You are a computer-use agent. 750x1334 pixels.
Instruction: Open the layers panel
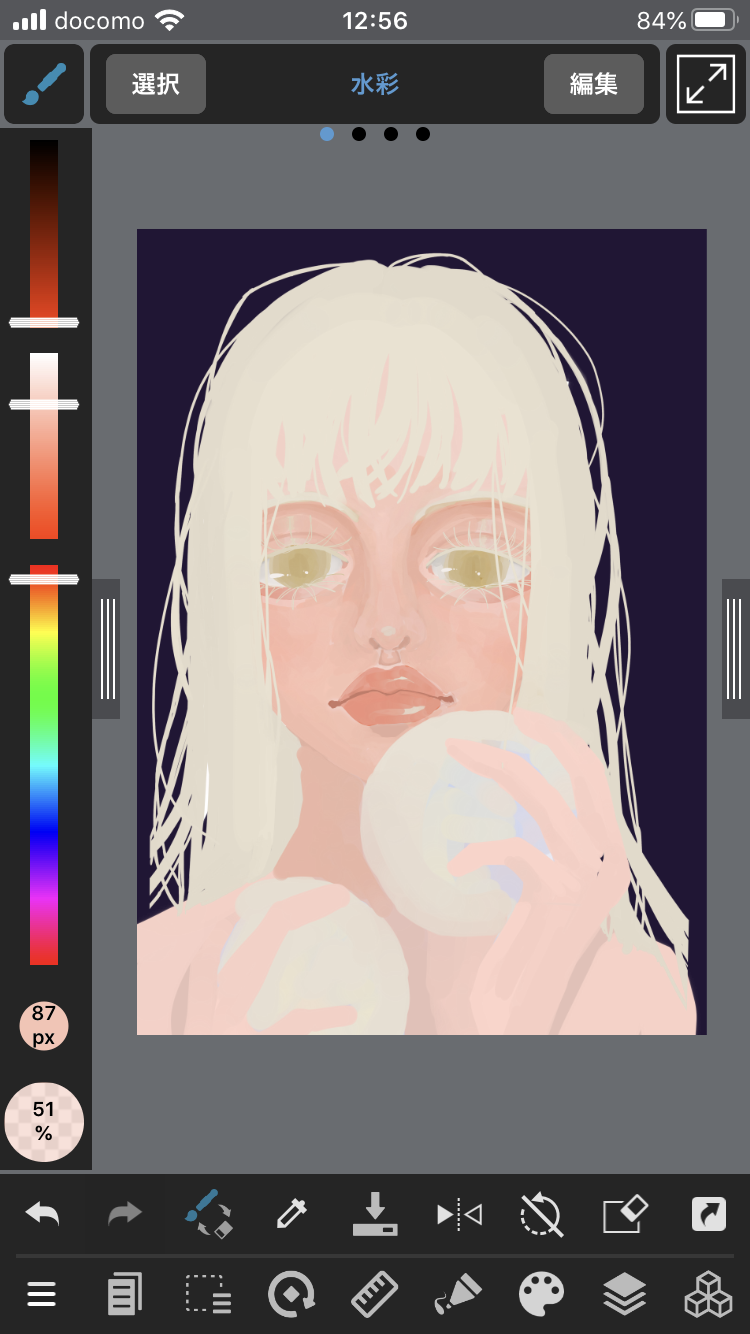tap(625, 1296)
